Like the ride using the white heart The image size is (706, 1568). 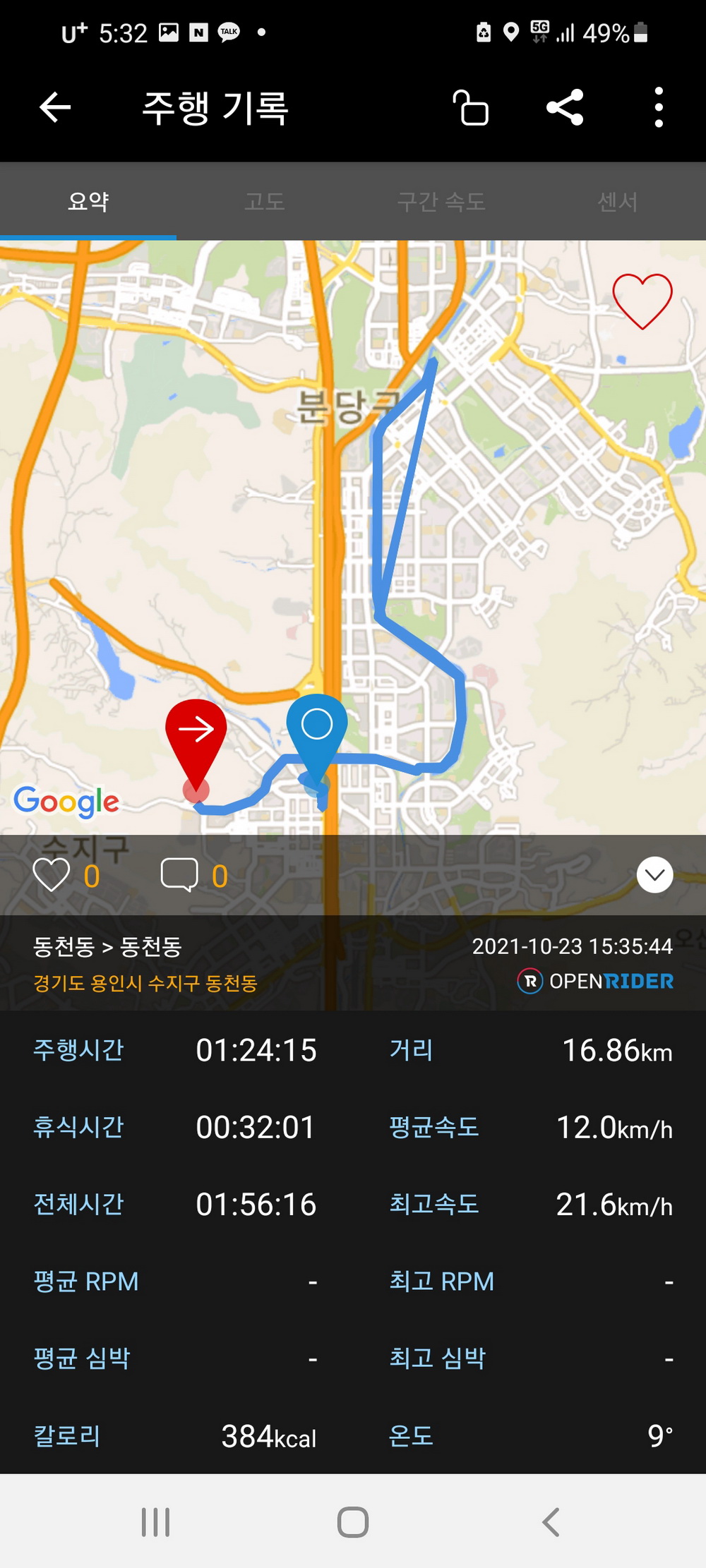(52, 875)
